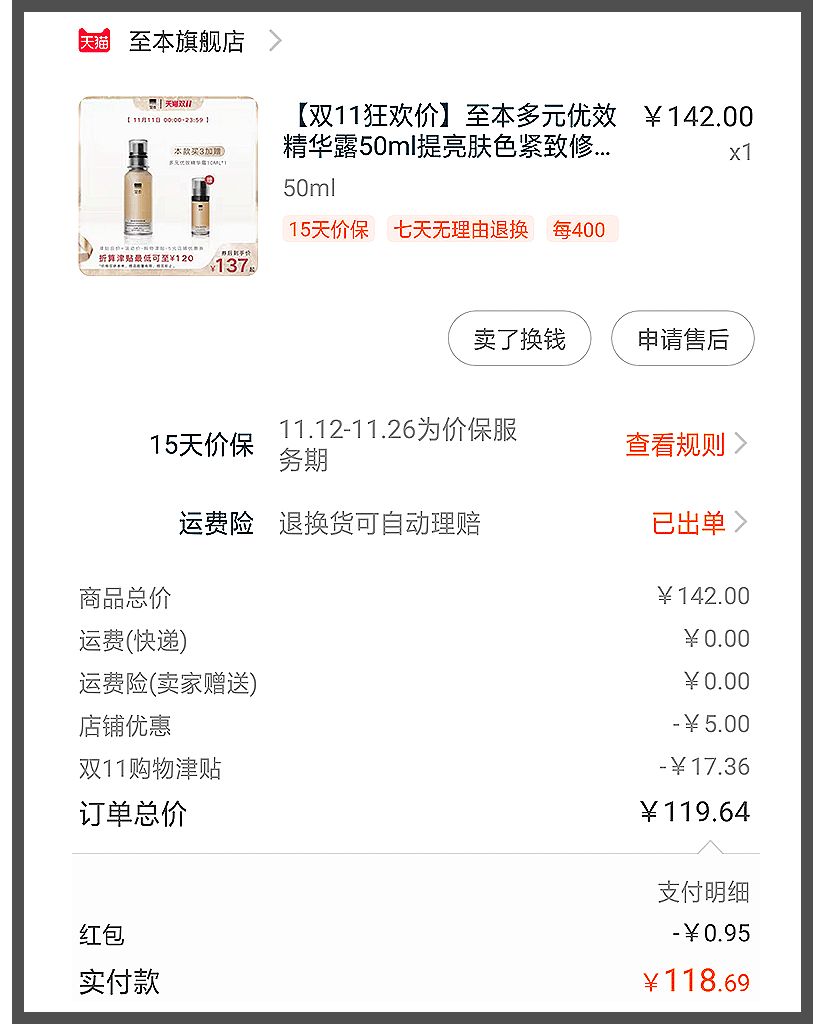Open the product title 【双11狂欢价】至本多元优效精华露
This screenshot has width=824, height=1024.
point(450,132)
